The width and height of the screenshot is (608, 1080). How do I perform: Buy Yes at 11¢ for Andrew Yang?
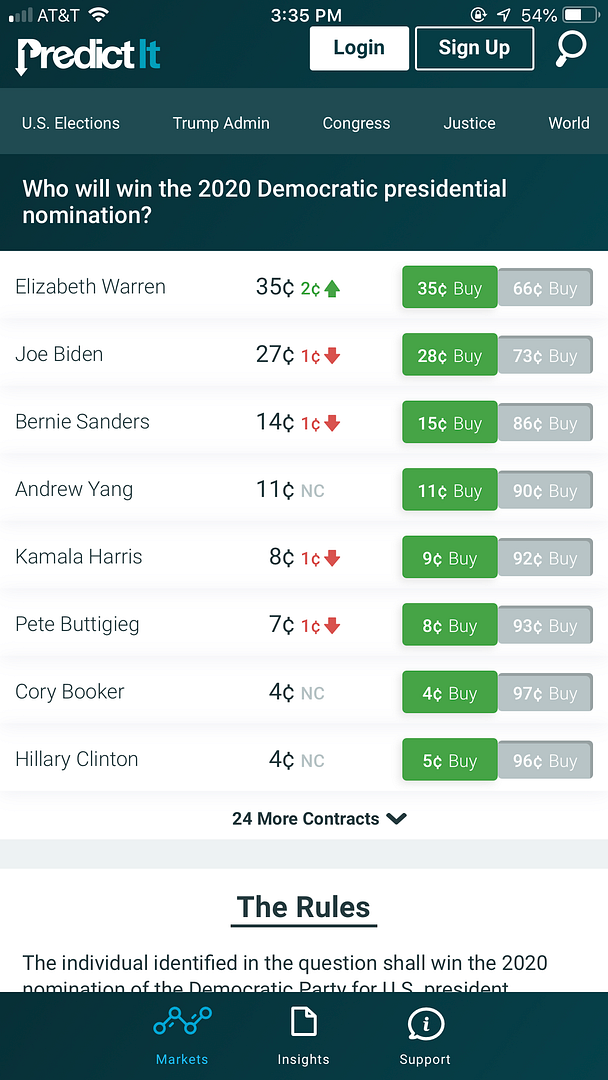[449, 491]
